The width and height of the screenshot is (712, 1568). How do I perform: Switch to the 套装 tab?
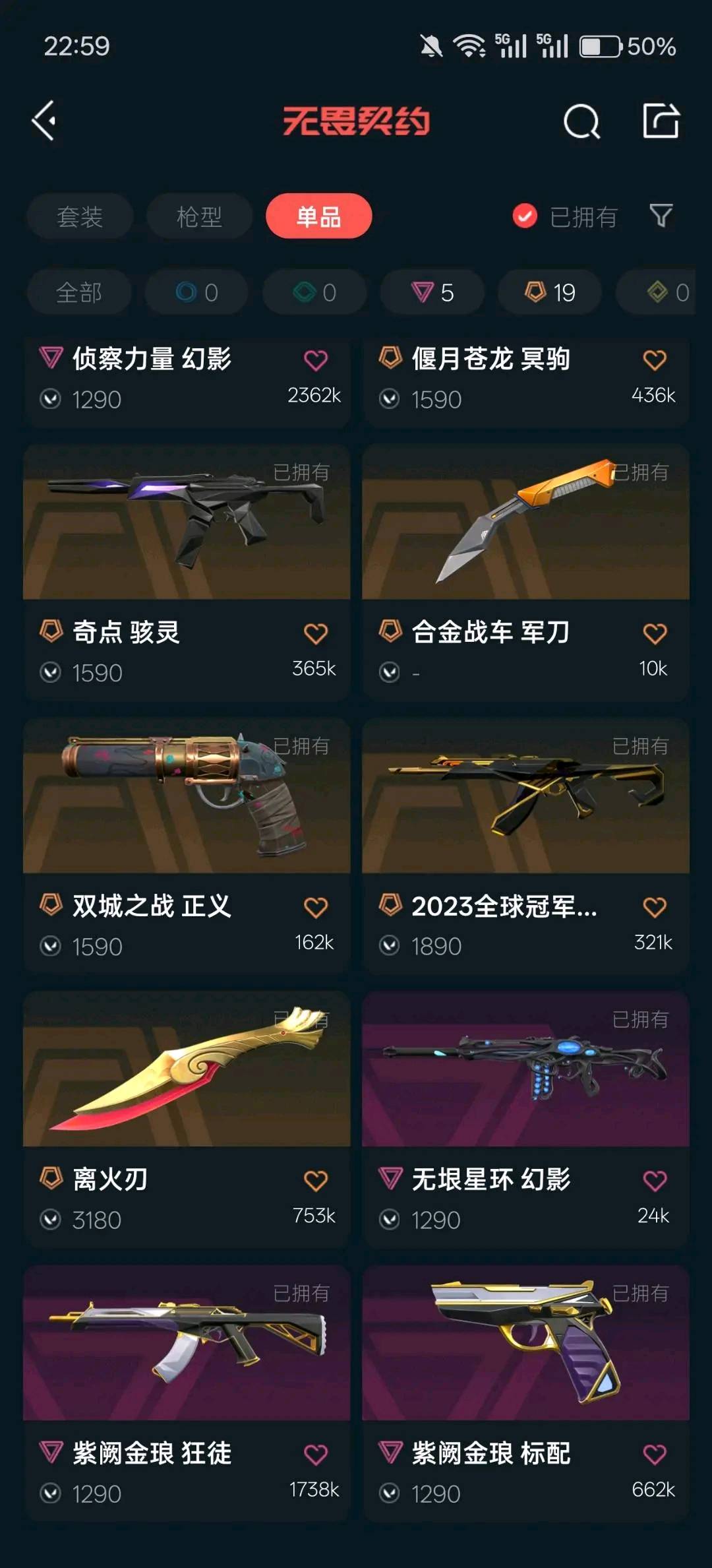coord(80,216)
